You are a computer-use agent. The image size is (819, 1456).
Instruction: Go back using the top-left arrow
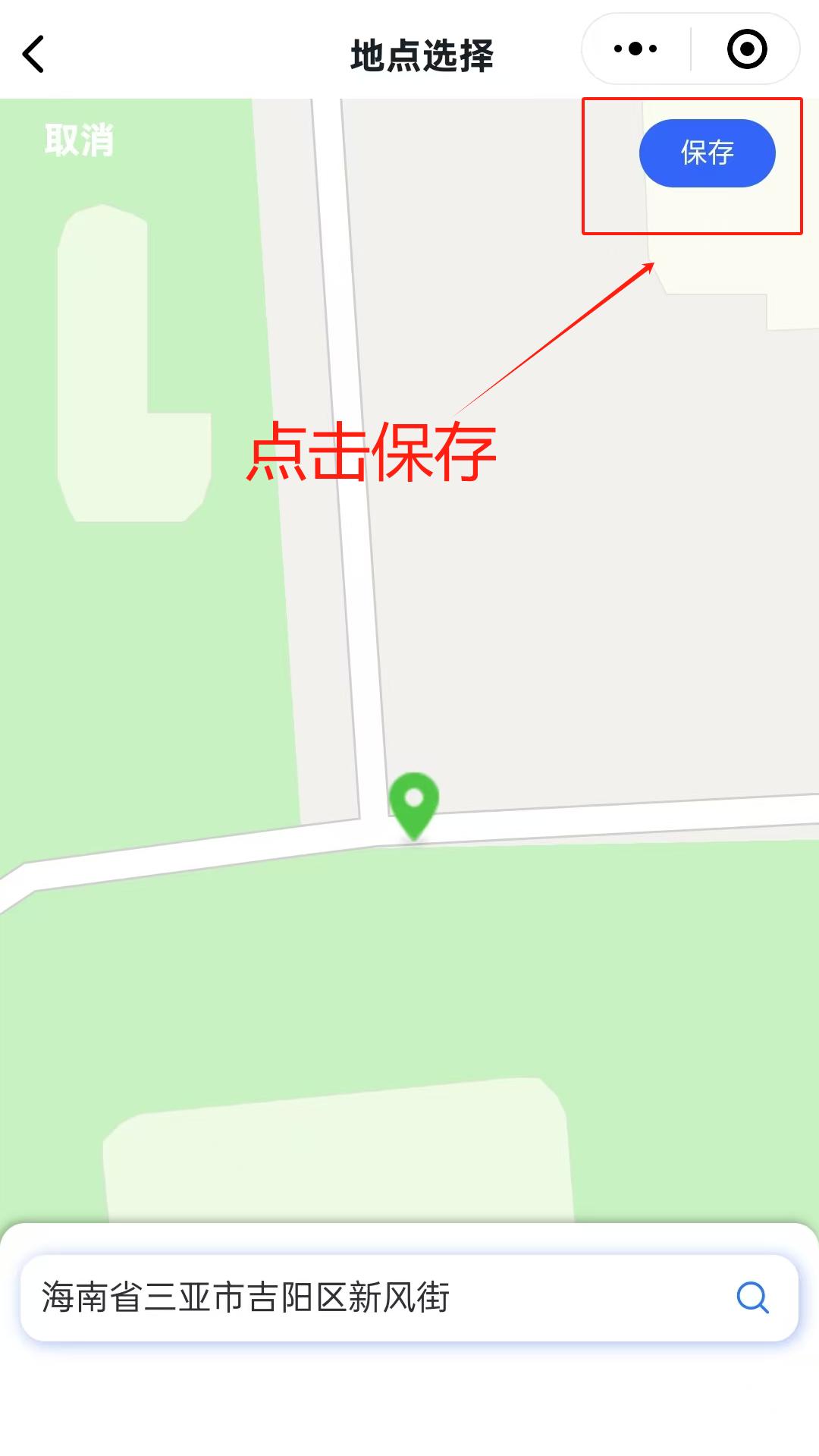pyautogui.click(x=34, y=55)
